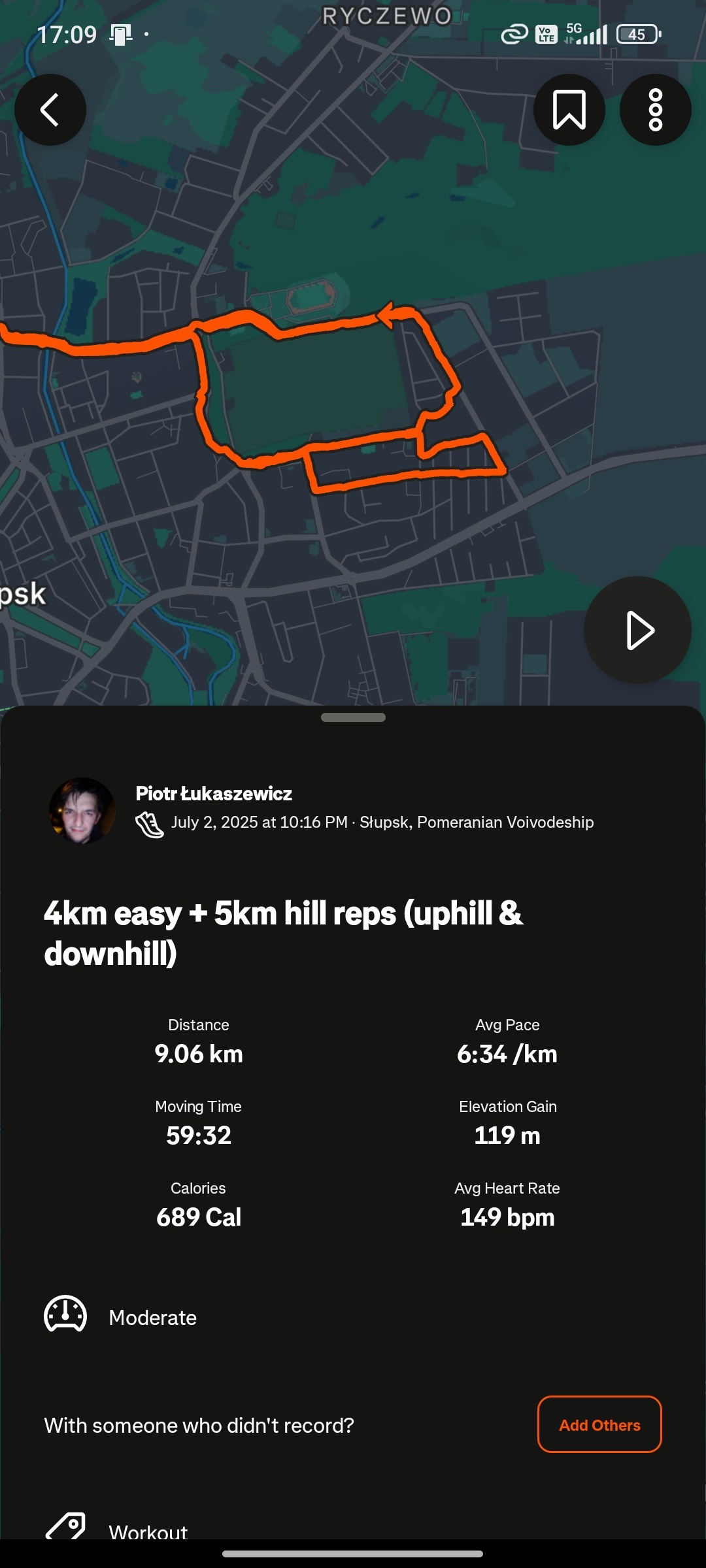Go back using the arrow button

tap(50, 110)
